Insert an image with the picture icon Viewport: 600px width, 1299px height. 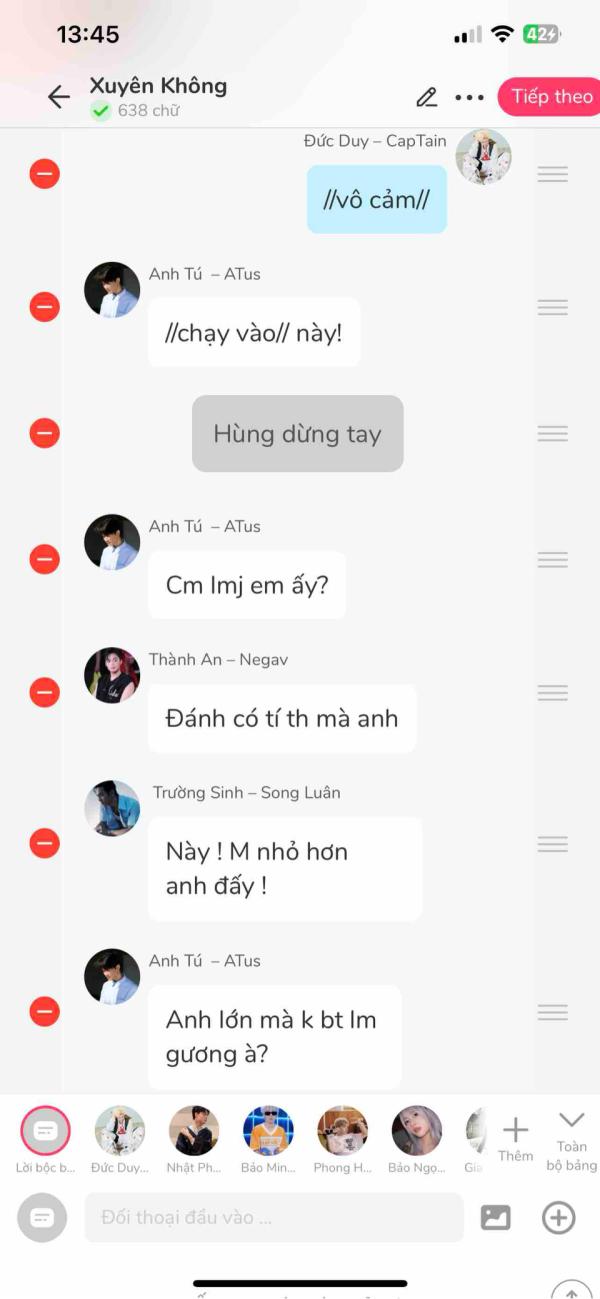(496, 1217)
